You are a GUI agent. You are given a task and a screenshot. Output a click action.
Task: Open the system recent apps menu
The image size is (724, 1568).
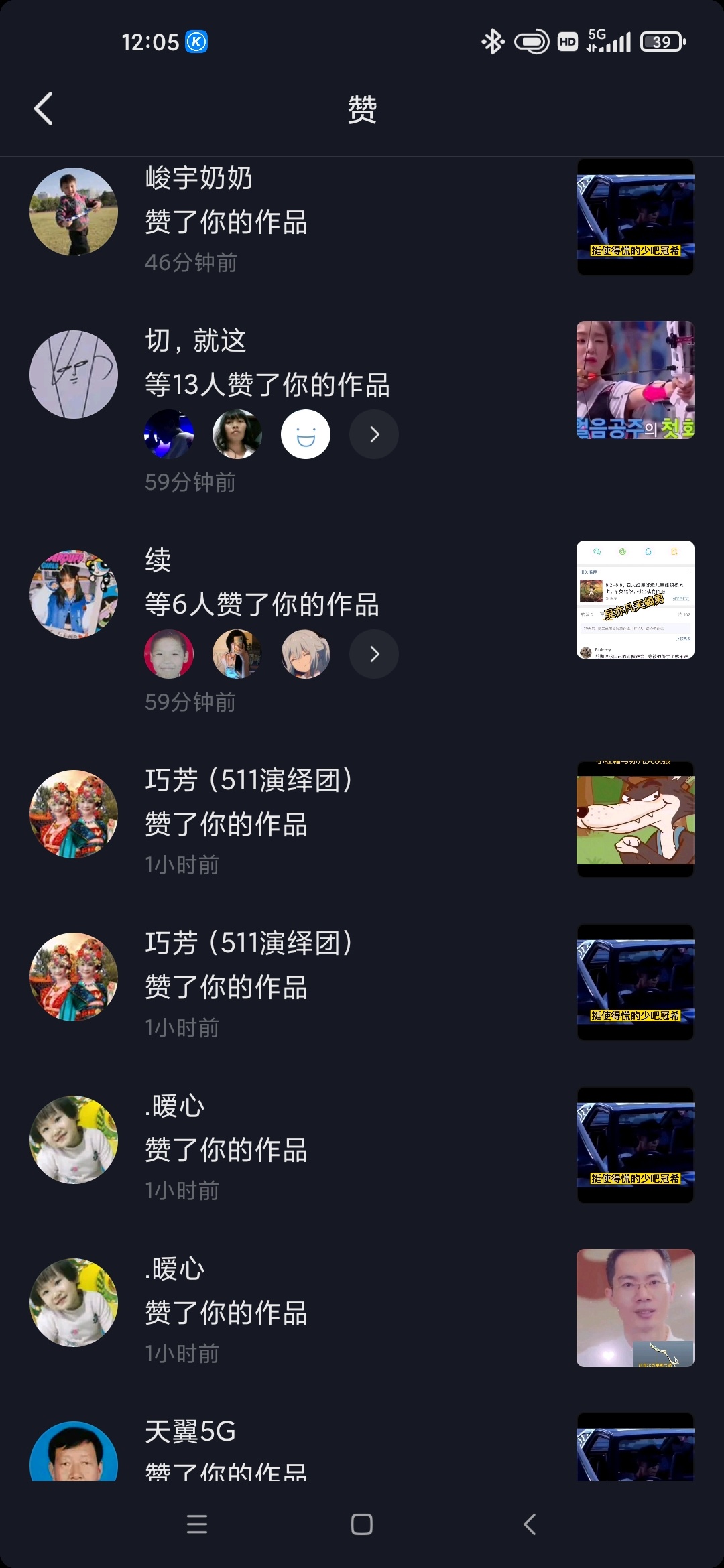(196, 1524)
